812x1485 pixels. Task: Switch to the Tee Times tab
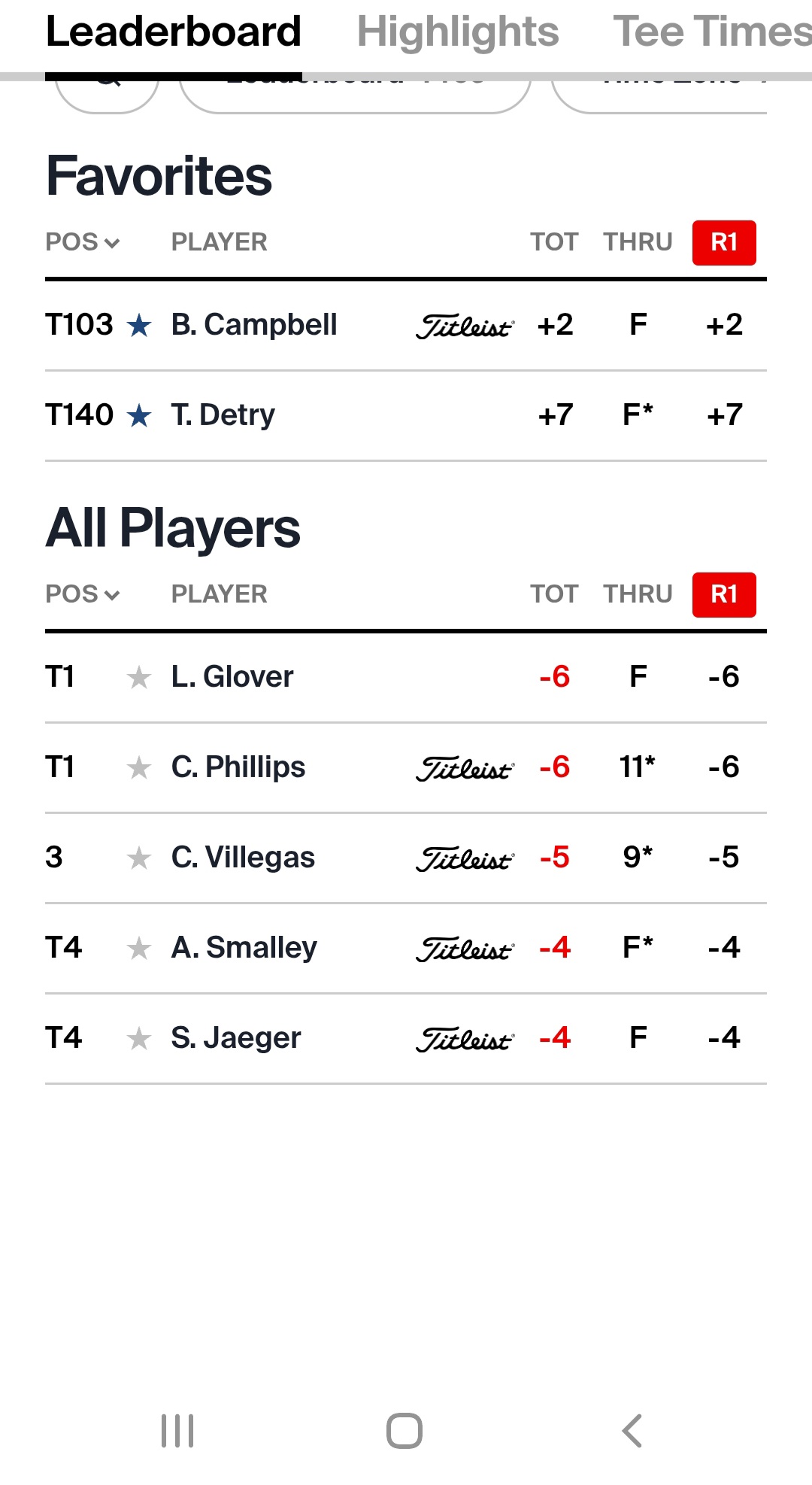click(710, 32)
